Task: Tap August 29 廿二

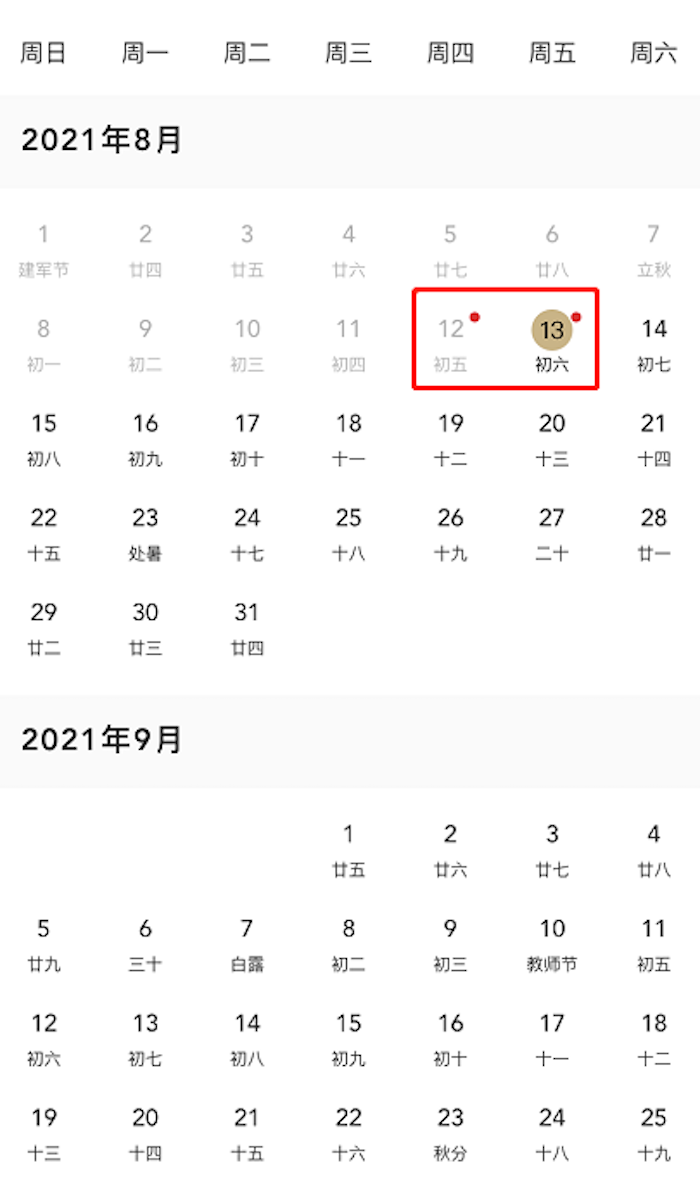Action: 44,626
